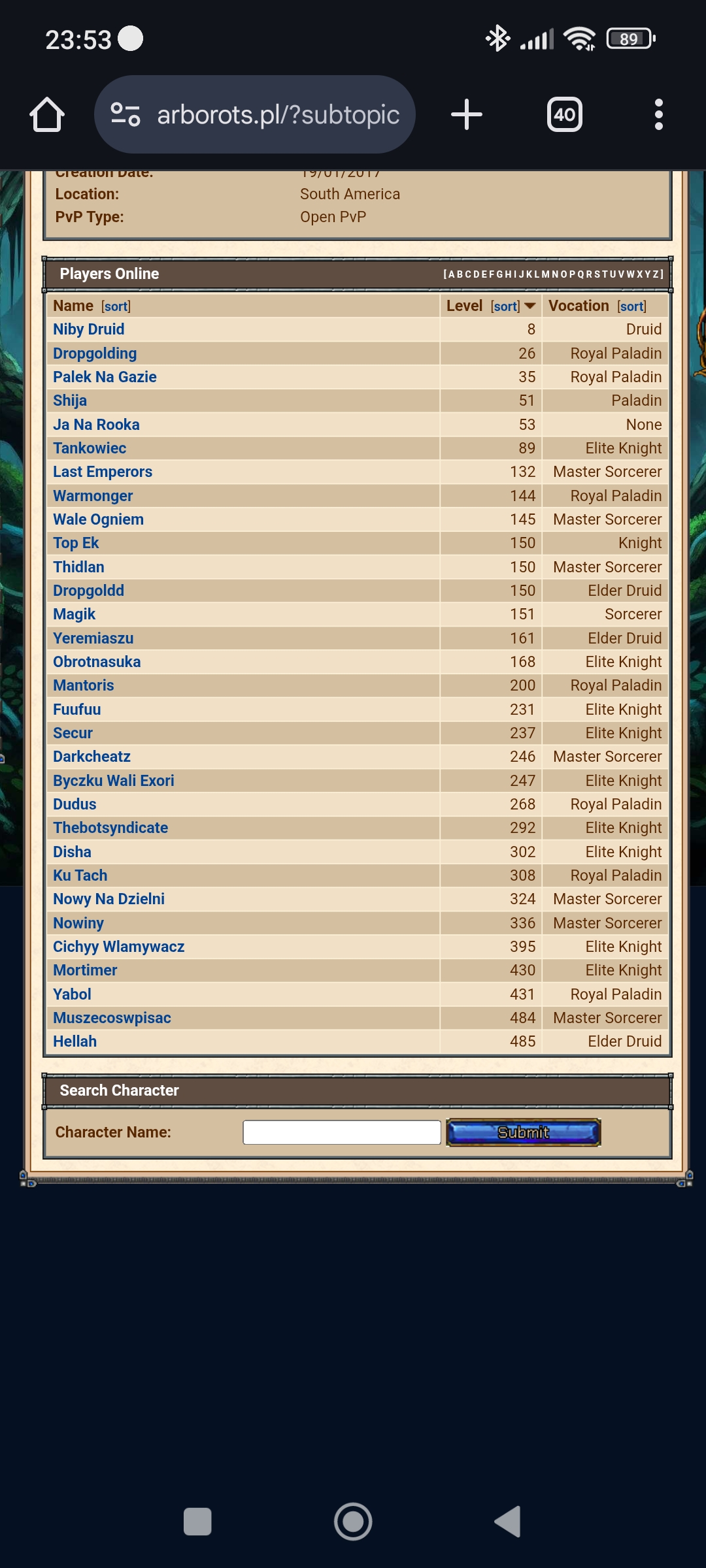Go back with the system back button
Screen dimensions: 706x1568
(508, 1522)
